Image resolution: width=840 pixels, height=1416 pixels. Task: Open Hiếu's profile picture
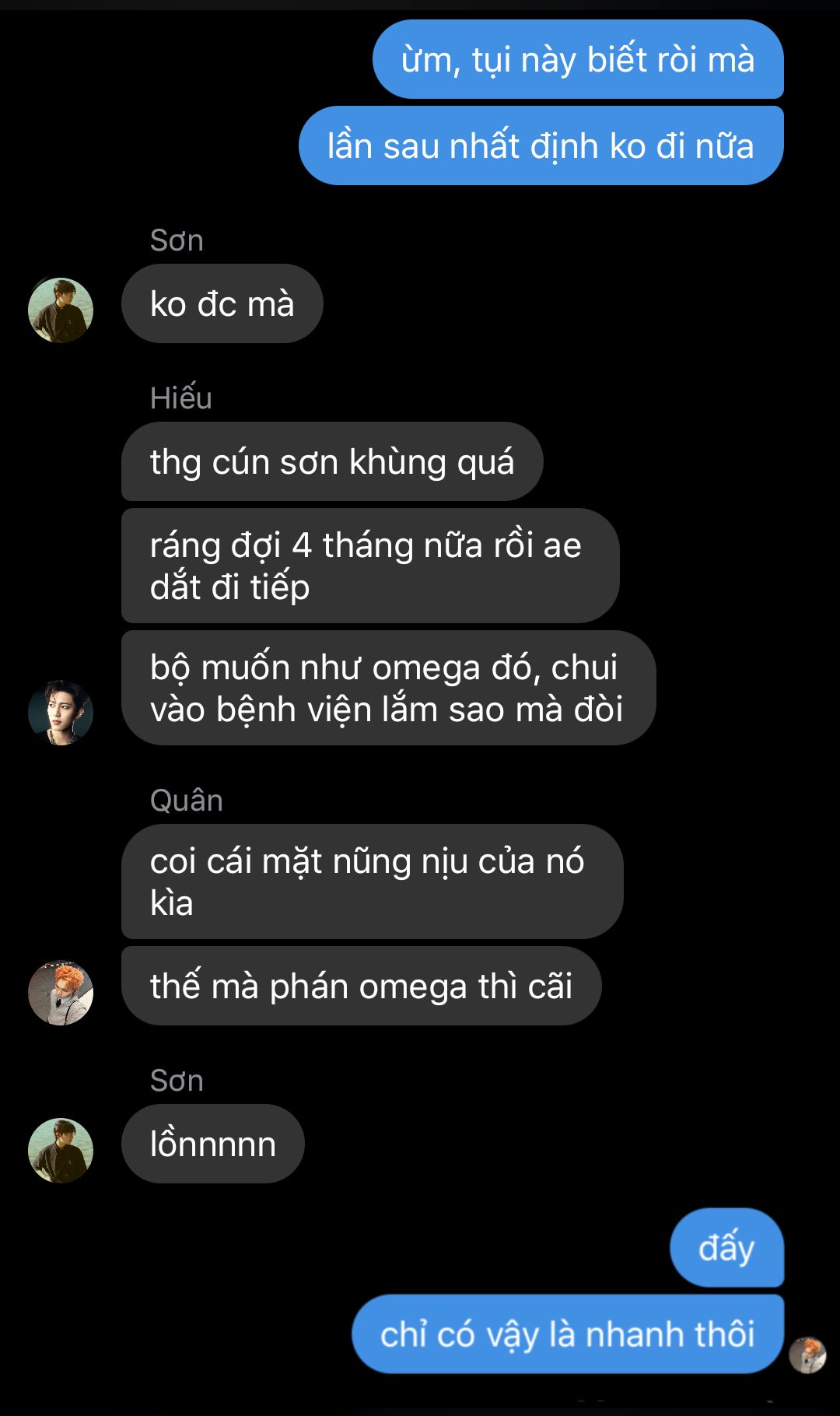[61, 713]
